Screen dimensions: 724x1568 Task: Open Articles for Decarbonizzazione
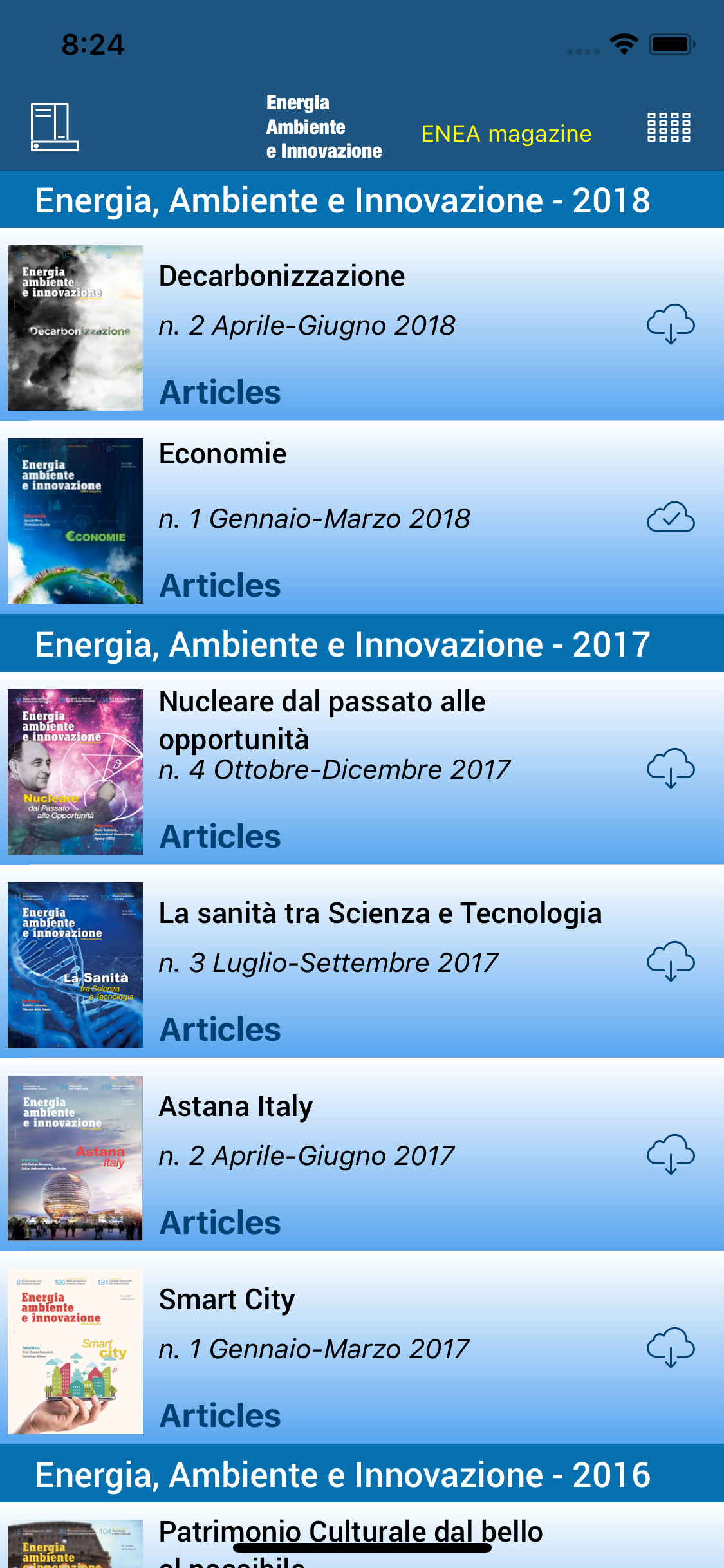[220, 392]
